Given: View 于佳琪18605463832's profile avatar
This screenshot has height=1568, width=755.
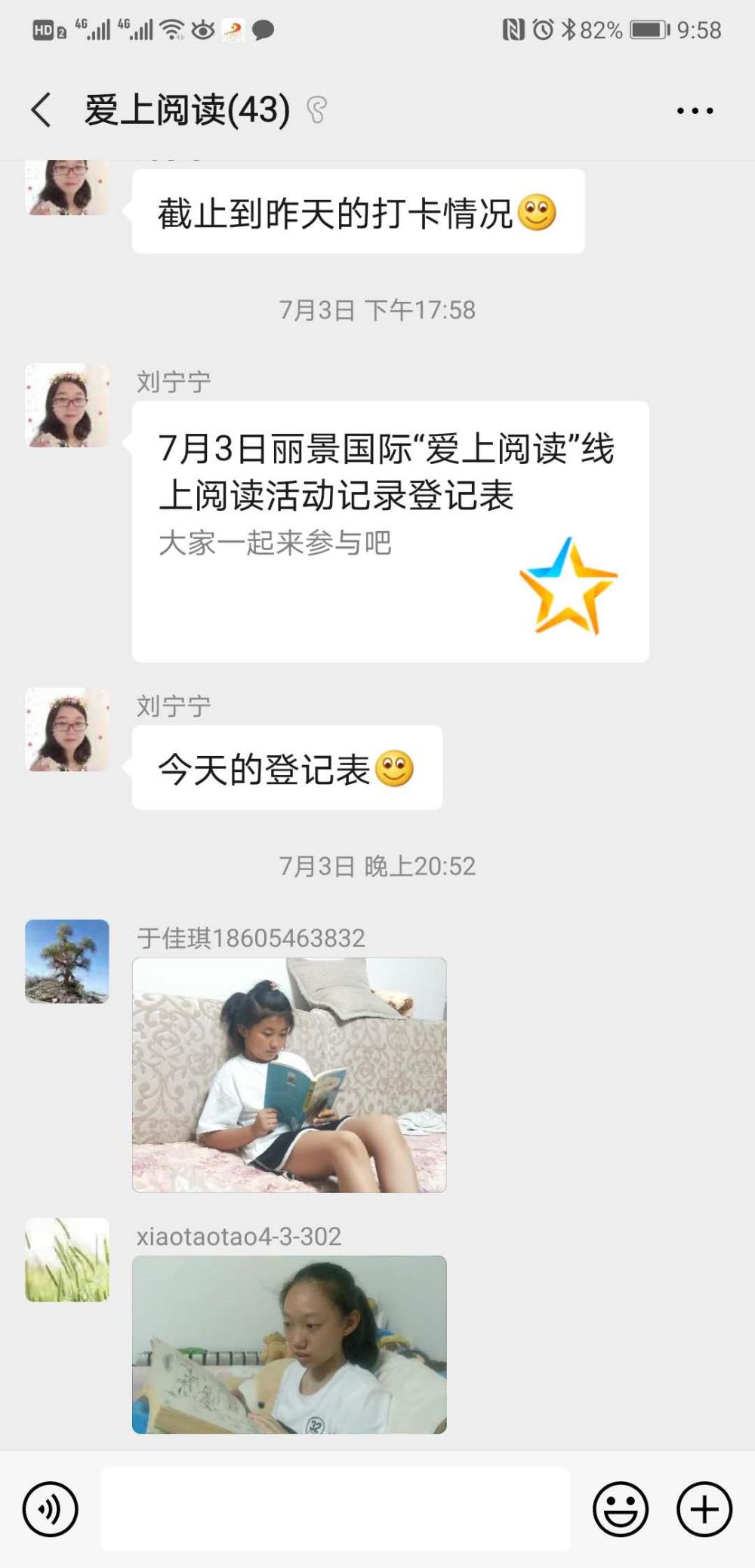Looking at the screenshot, I should 67,961.
